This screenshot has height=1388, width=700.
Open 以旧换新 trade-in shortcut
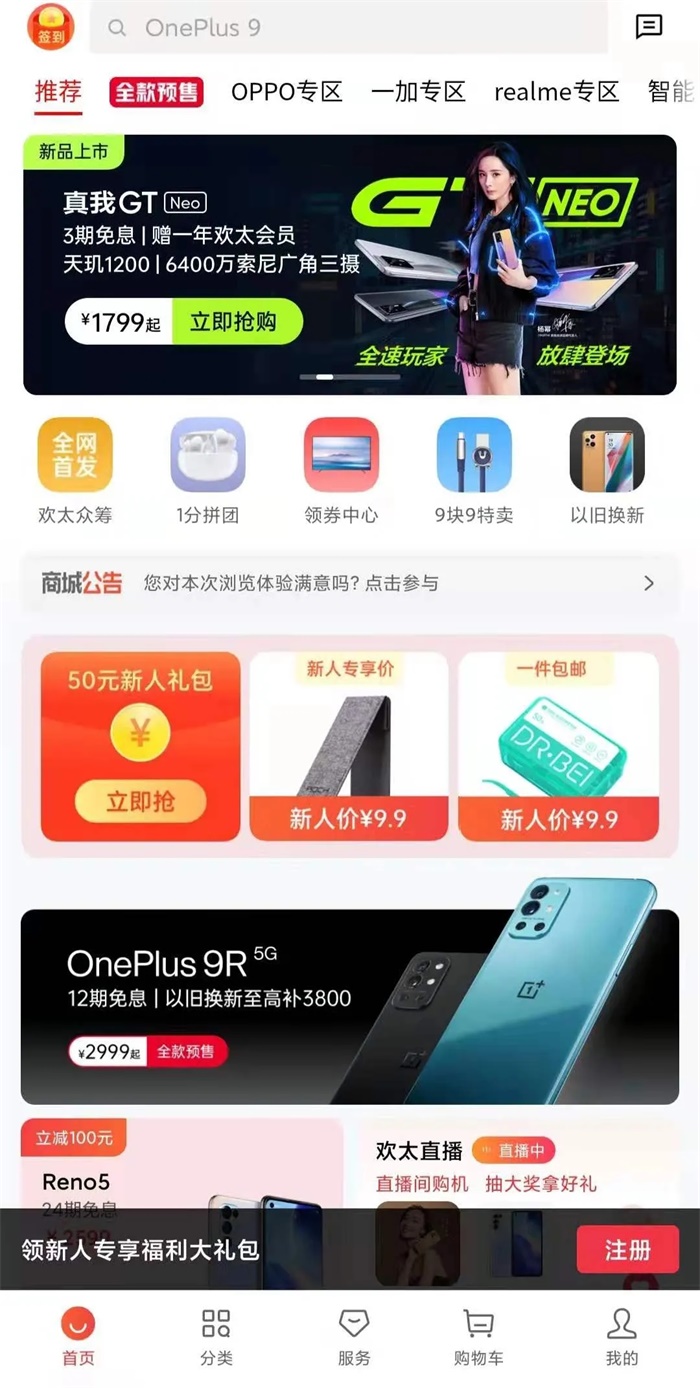click(607, 471)
